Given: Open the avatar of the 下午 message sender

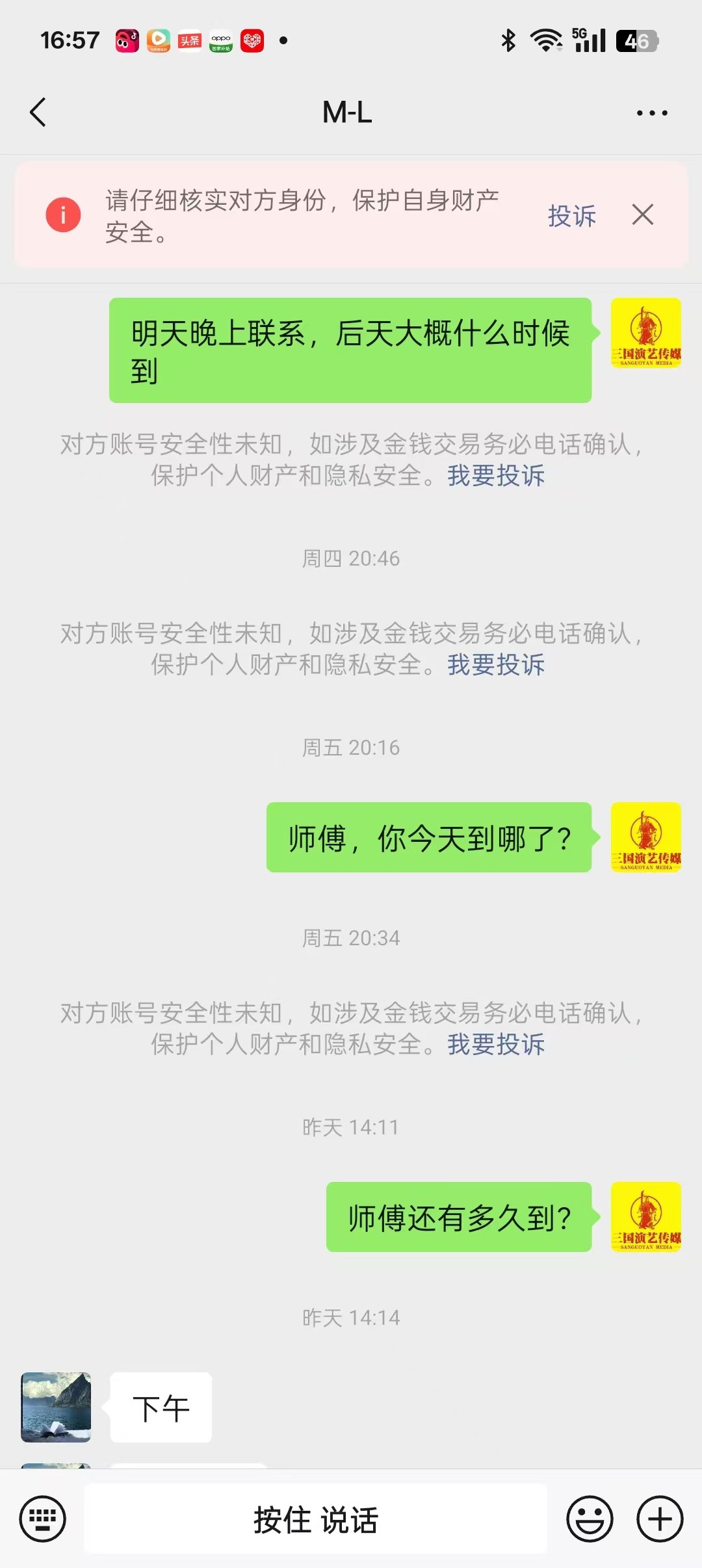Looking at the screenshot, I should 56,1407.
